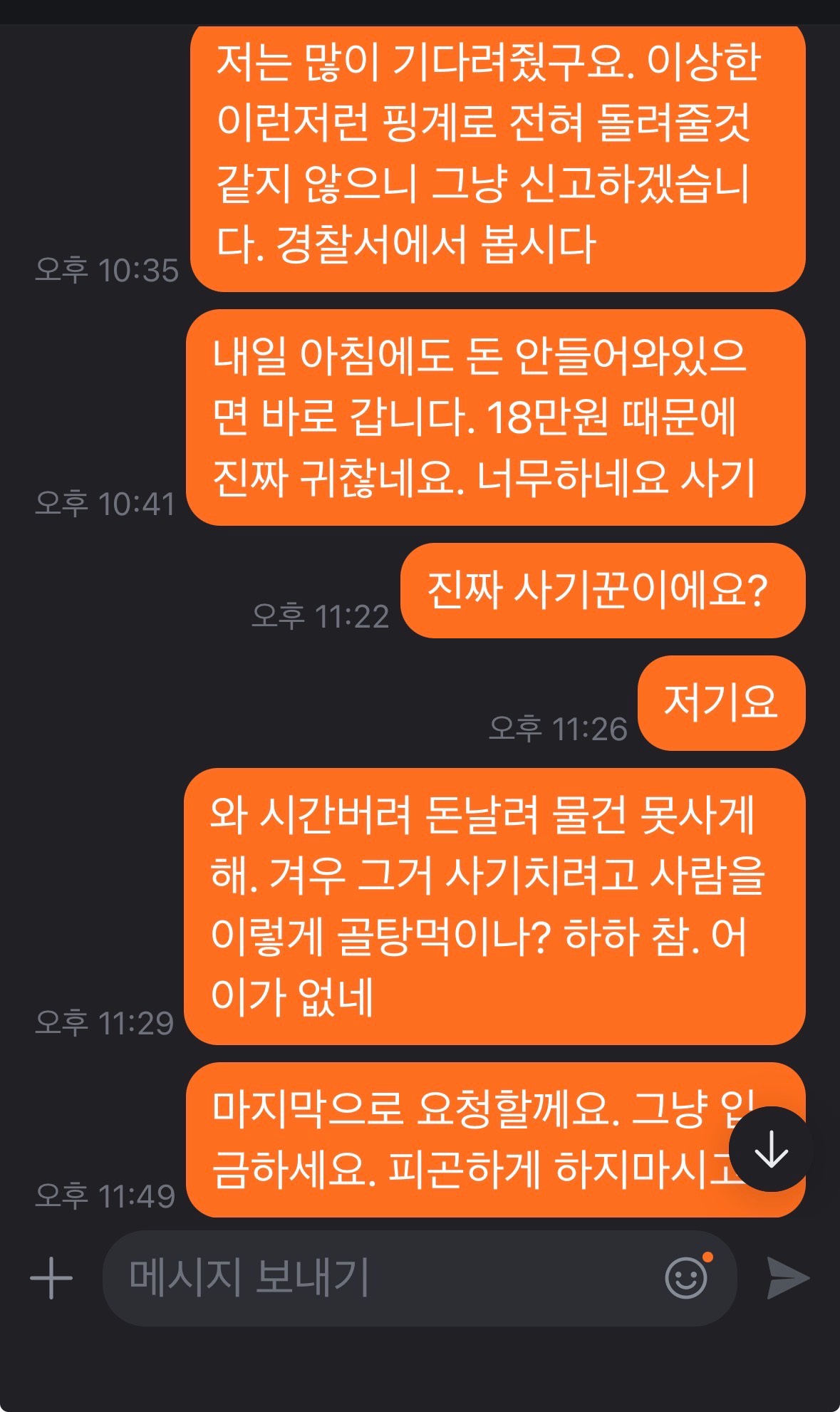Tap the send message arrow
Viewport: 840px width, 1412px height.
pos(788,1277)
